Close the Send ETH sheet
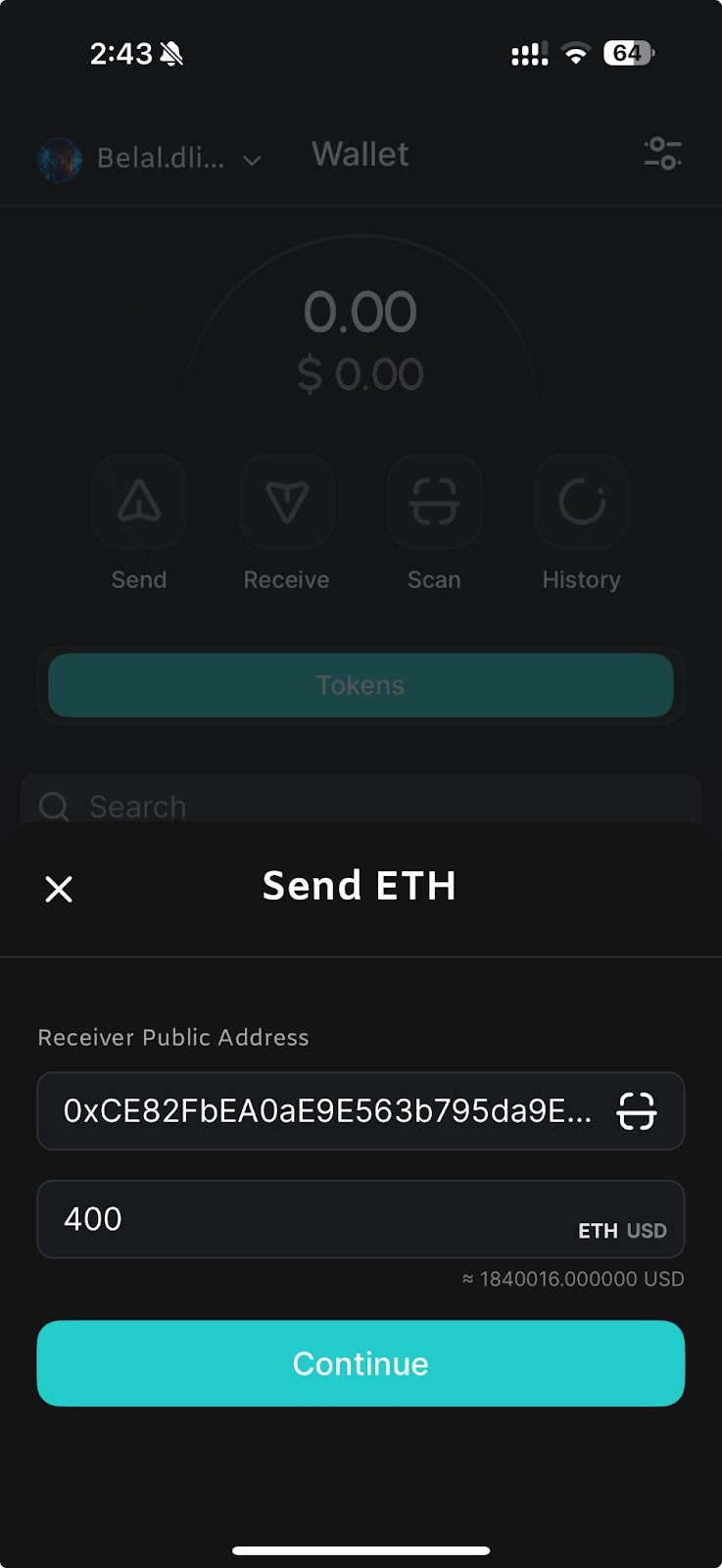The height and width of the screenshot is (1568, 722). coord(59,889)
